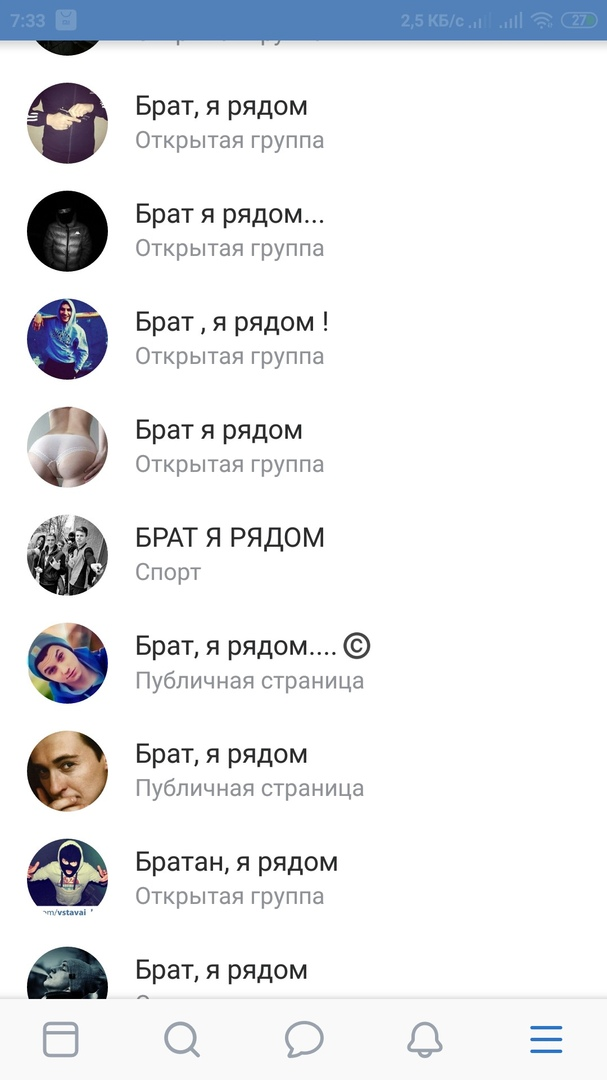Open the hamburger menu tab

[x=546, y=1040]
